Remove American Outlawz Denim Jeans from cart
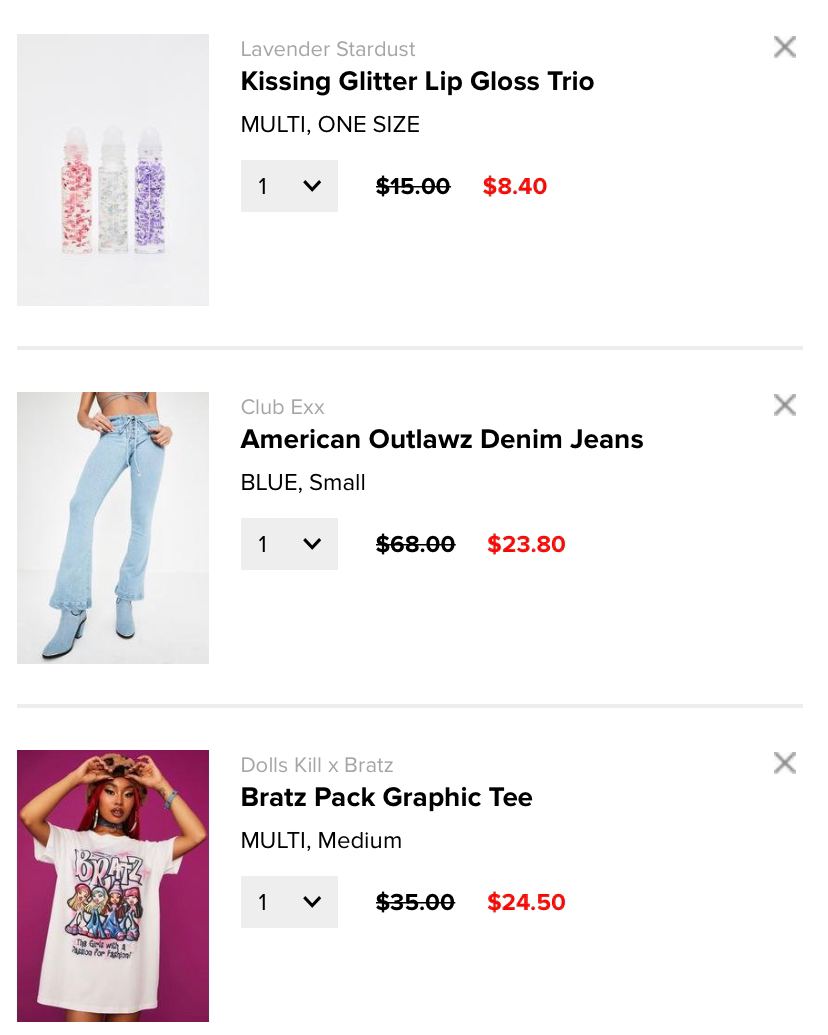 click(785, 405)
